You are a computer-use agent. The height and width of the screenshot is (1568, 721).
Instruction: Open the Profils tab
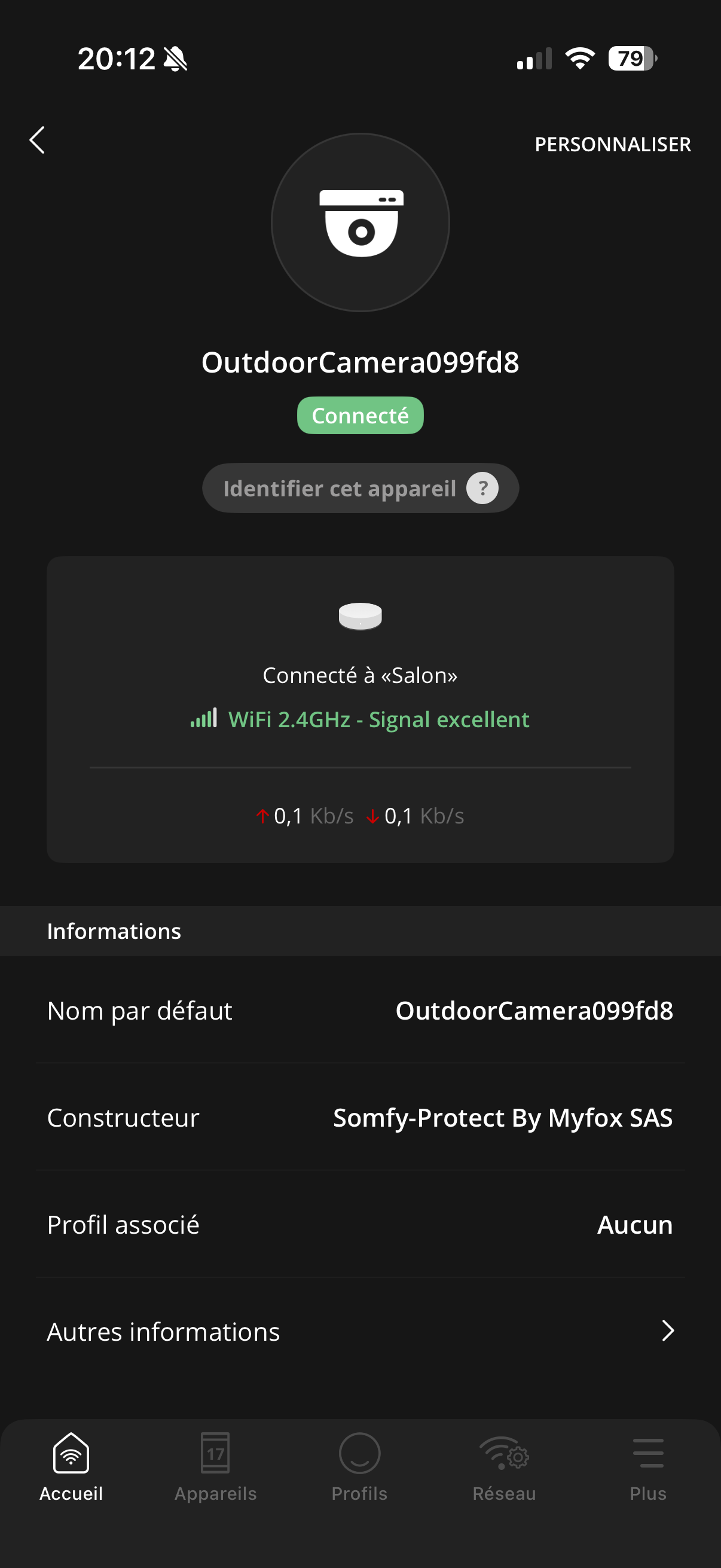pos(359,1468)
